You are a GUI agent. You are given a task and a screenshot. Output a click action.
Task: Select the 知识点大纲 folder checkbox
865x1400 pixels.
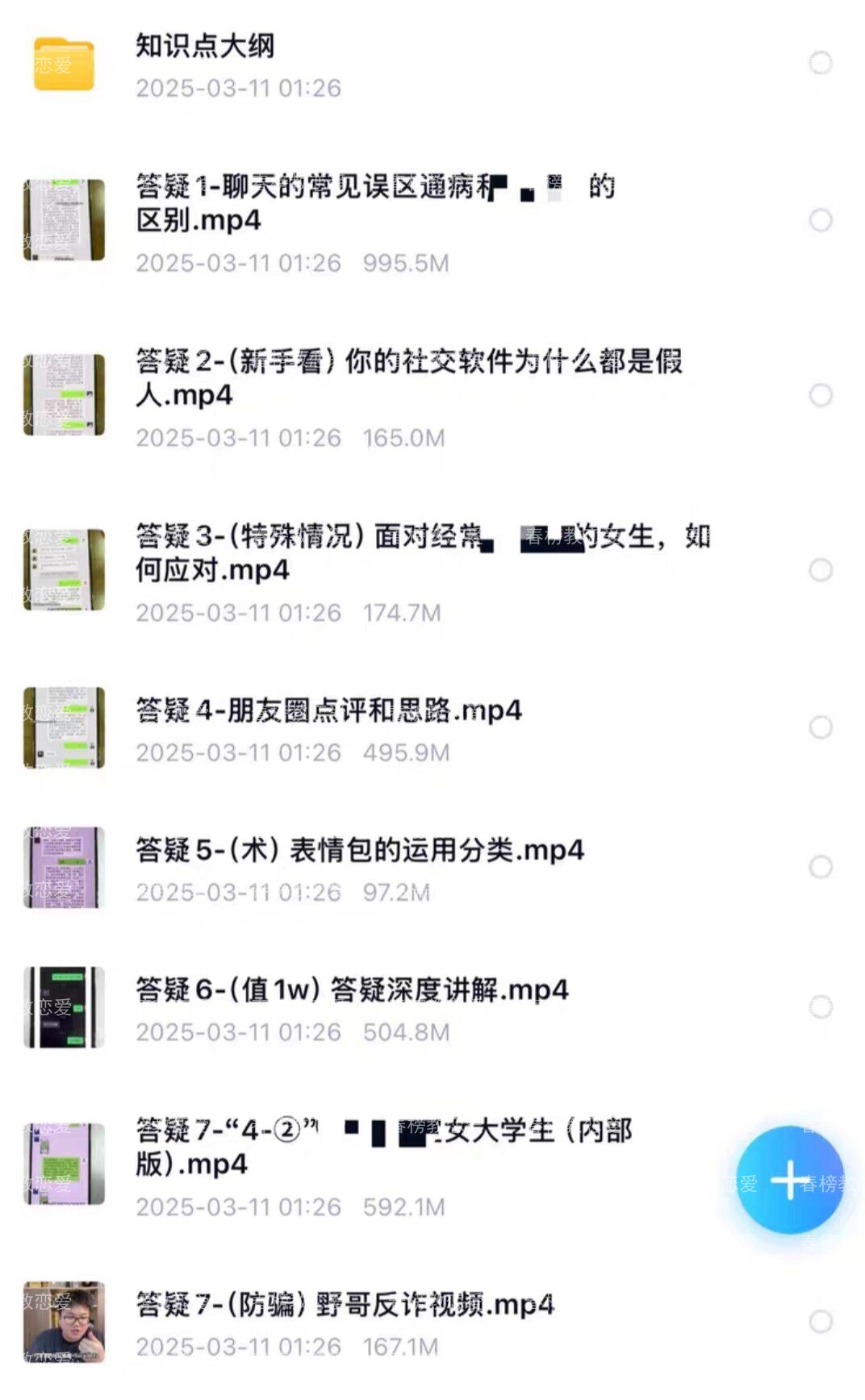[820, 63]
